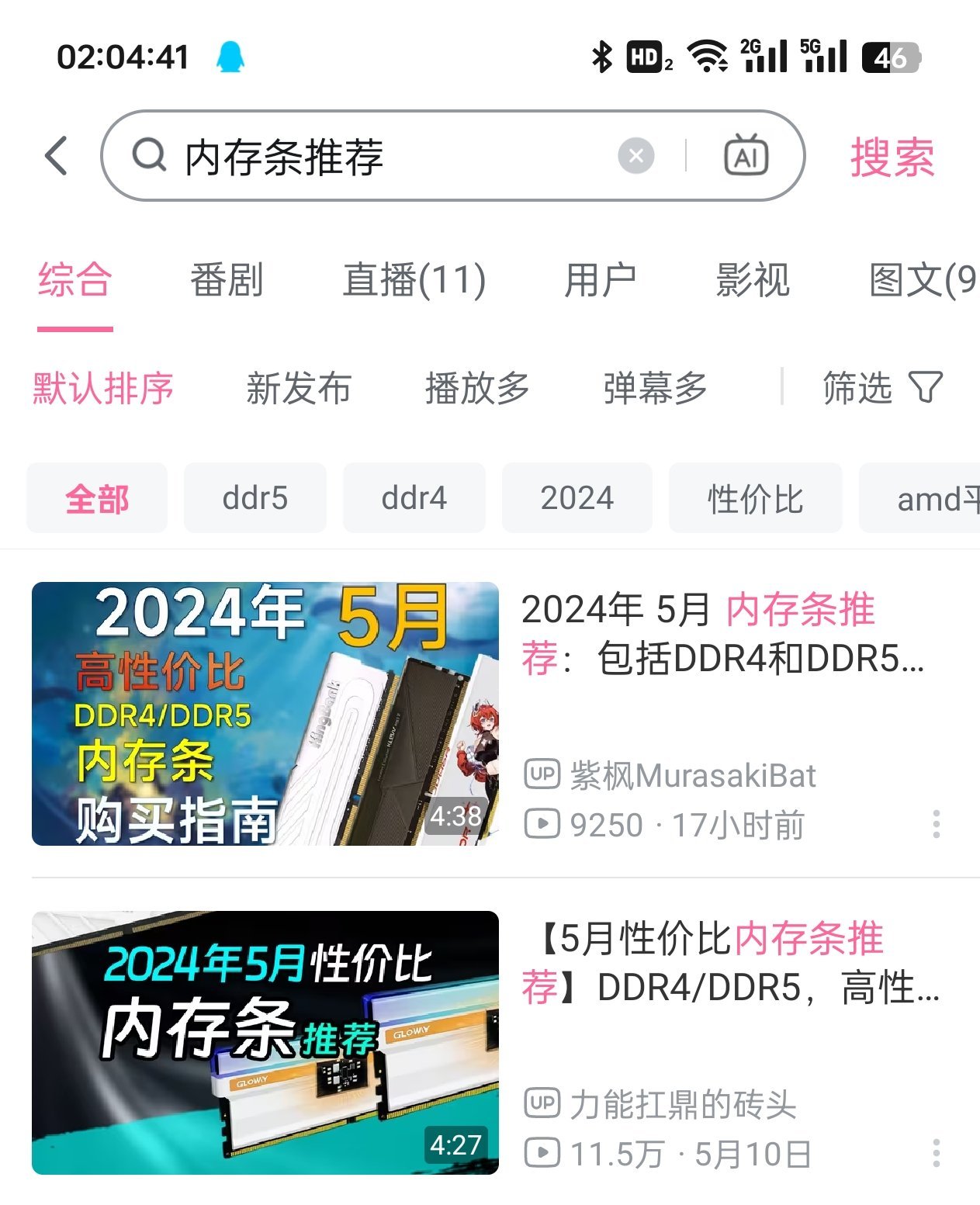Go back from search results
The width and height of the screenshot is (980, 1205).
point(57,156)
